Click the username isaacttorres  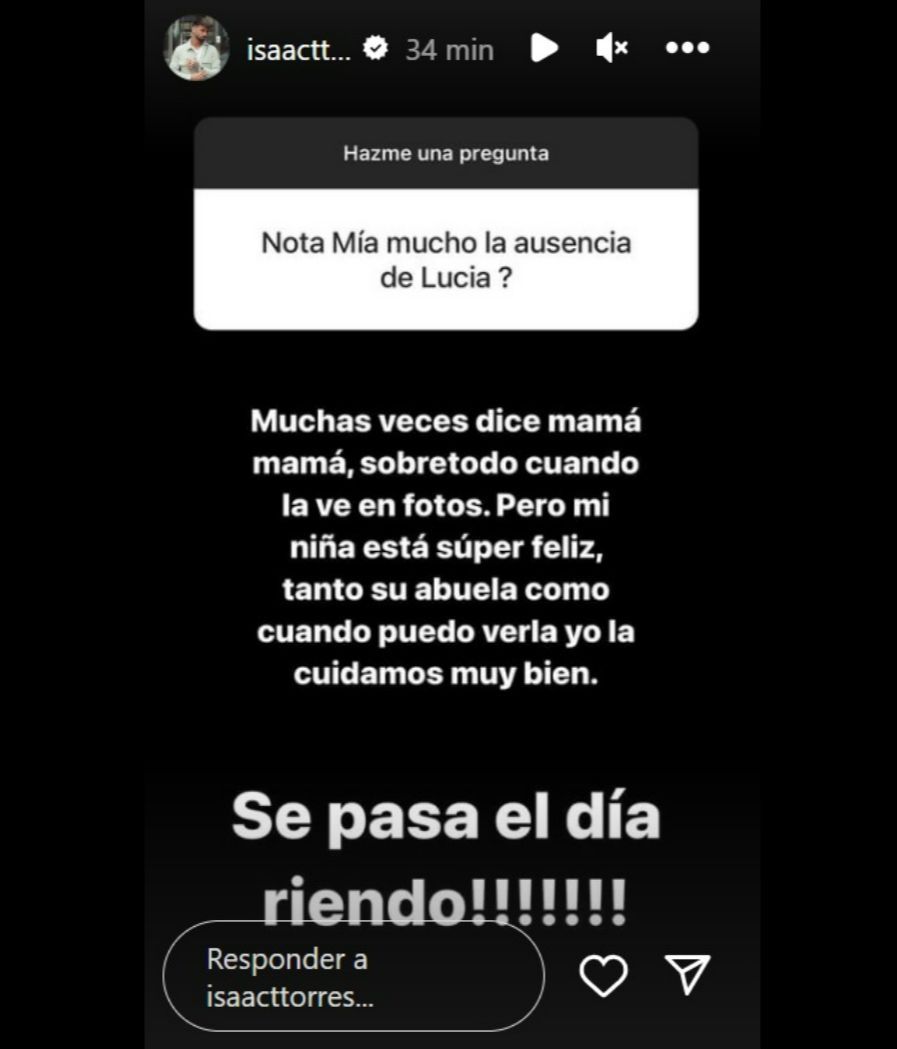[x=297, y=47]
